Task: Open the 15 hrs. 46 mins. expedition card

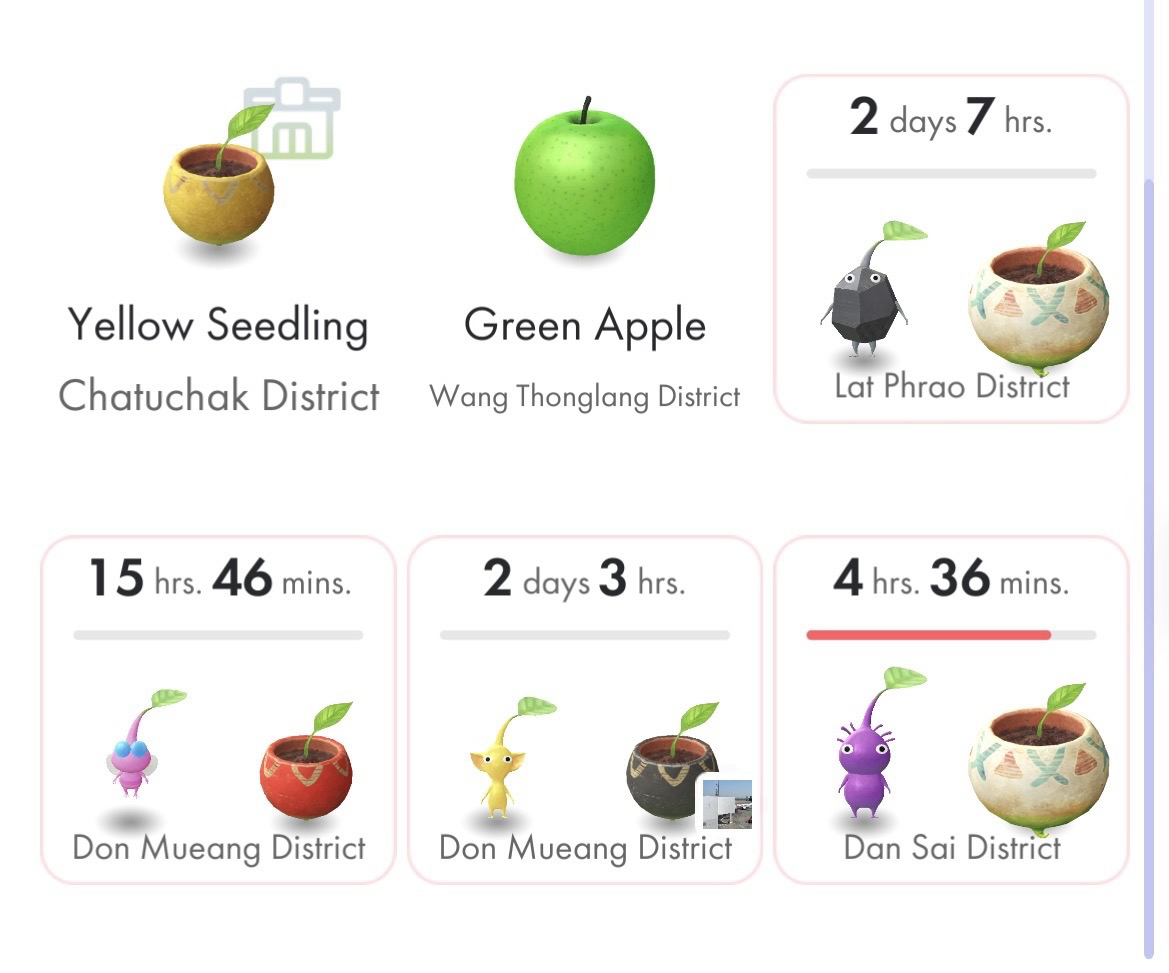Action: pyautogui.click(x=218, y=710)
